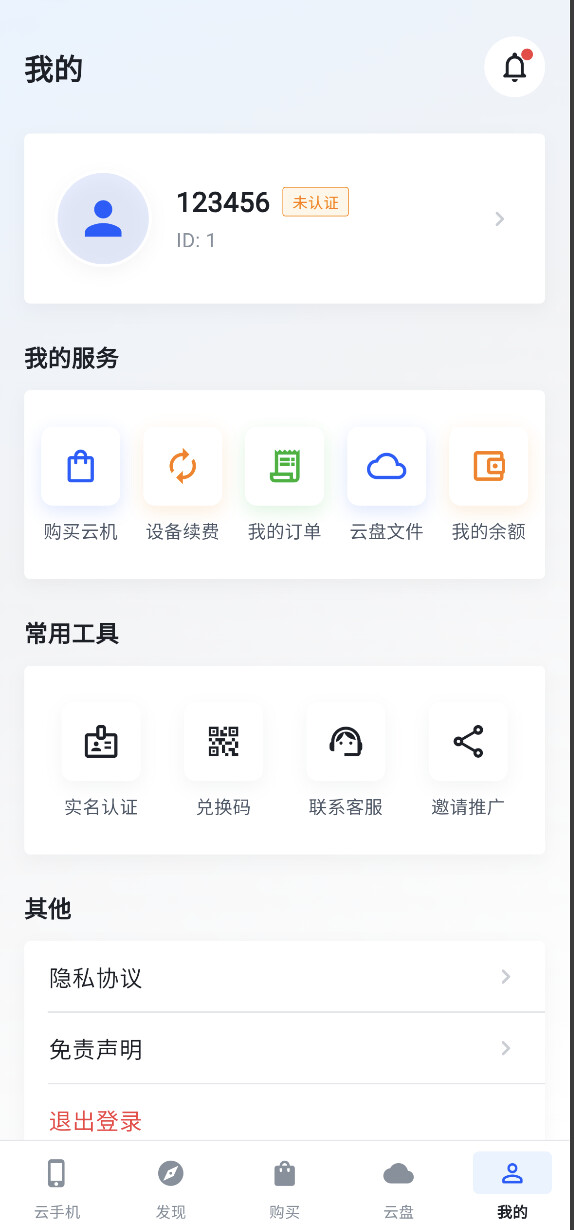The image size is (574, 1230).
Task: Open the 123456 profile card
Action: (x=285, y=219)
